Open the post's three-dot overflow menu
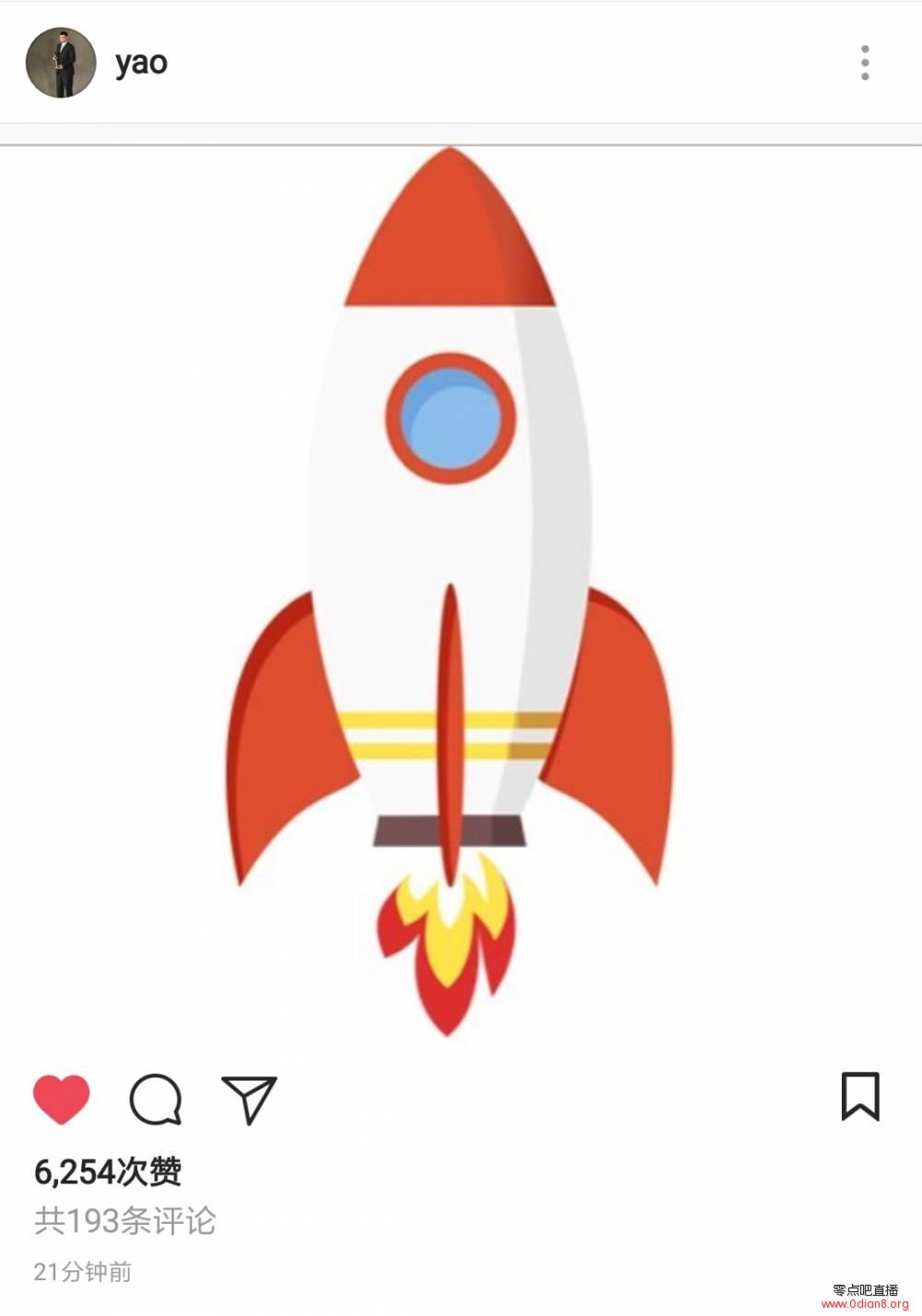922x1316 pixels. (x=864, y=63)
